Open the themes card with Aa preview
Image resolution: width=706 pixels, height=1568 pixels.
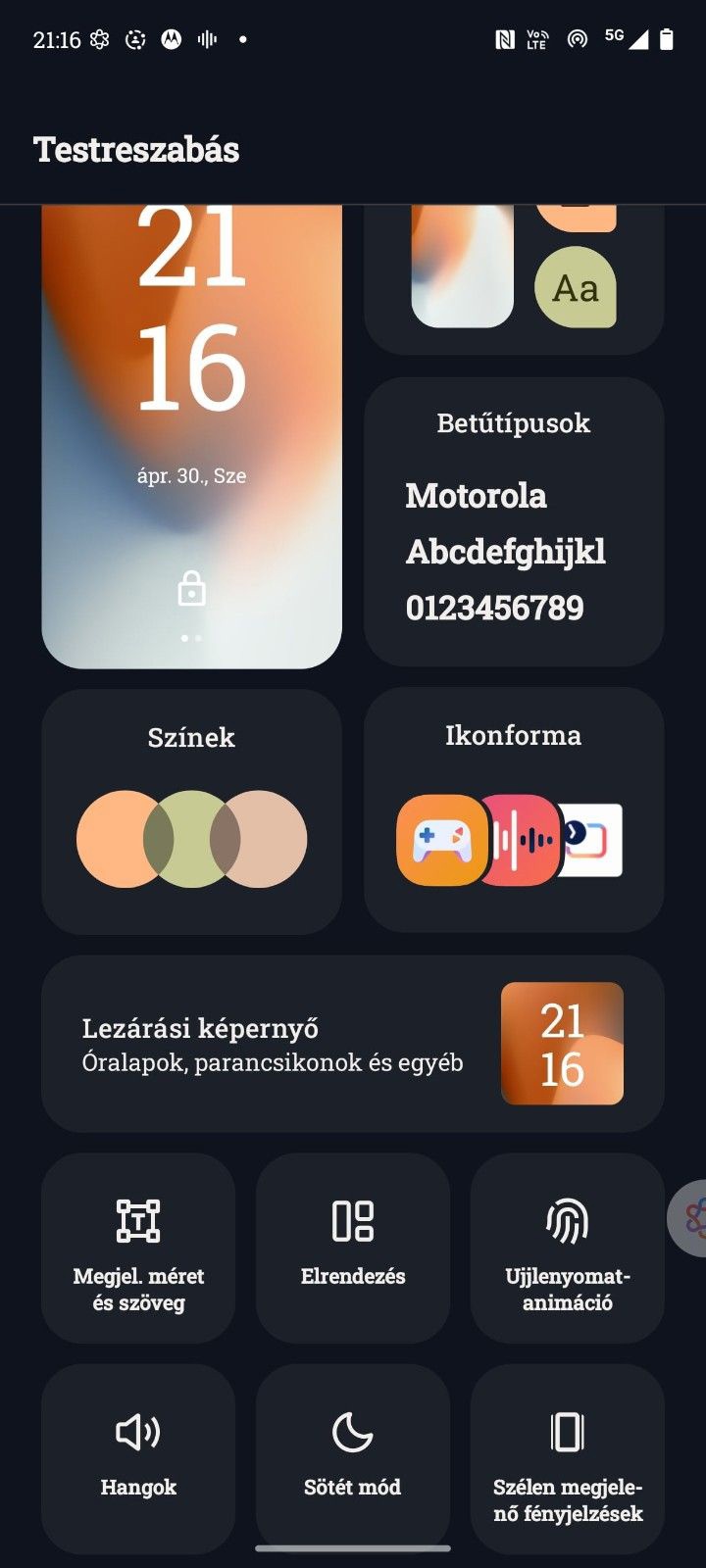(x=514, y=279)
